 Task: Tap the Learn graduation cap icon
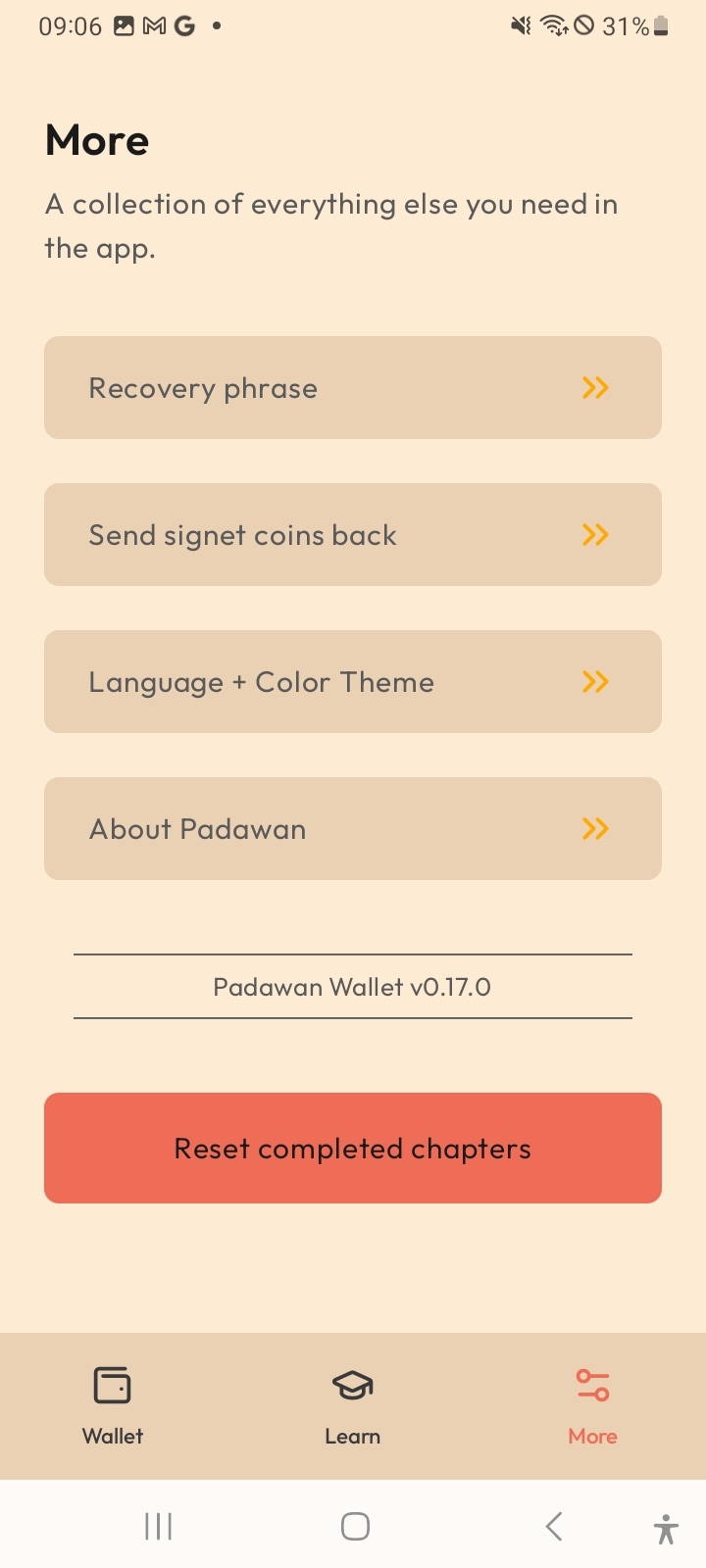[351, 1385]
